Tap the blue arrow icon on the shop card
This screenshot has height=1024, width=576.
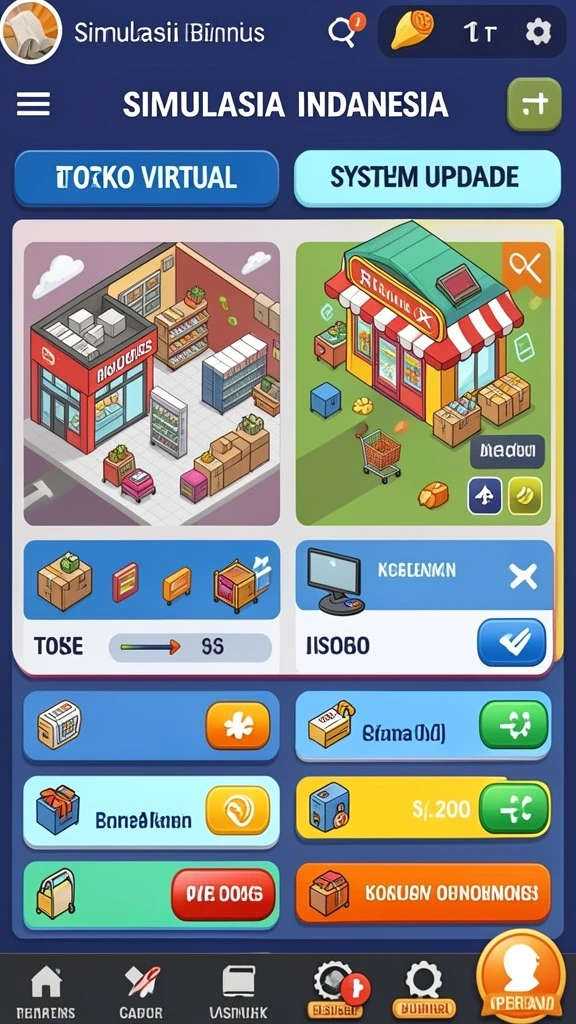point(485,496)
